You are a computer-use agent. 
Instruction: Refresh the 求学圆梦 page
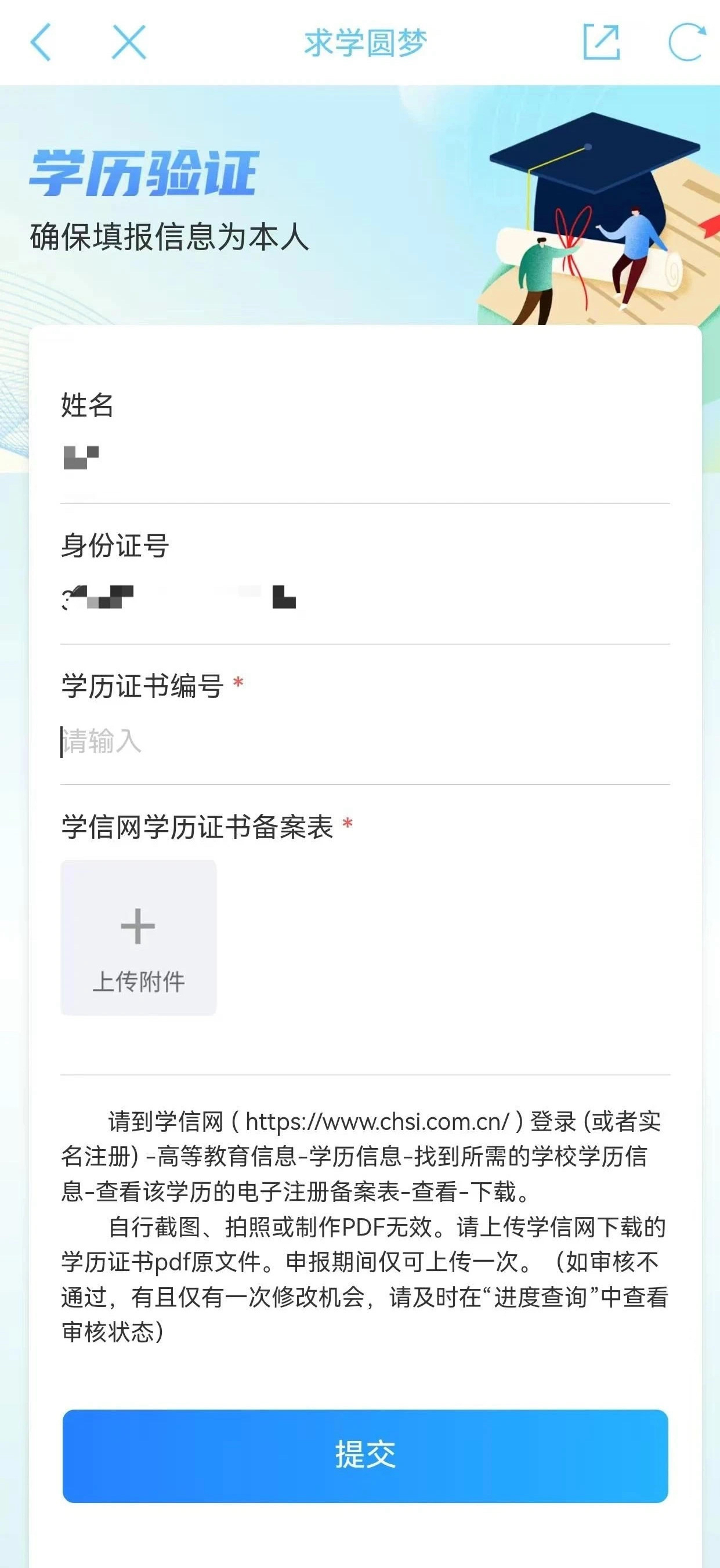(687, 42)
